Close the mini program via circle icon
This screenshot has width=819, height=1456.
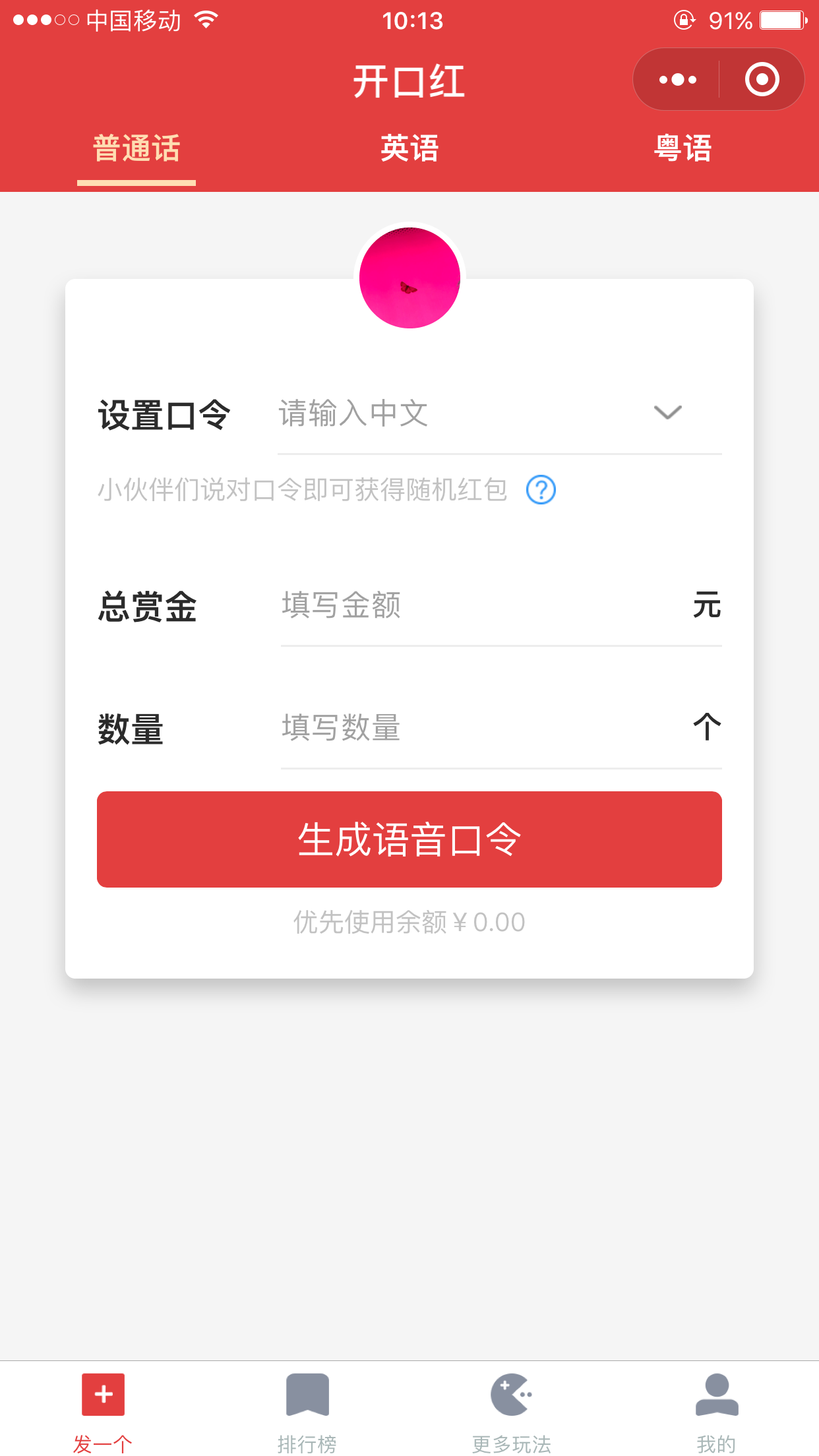pos(762,80)
